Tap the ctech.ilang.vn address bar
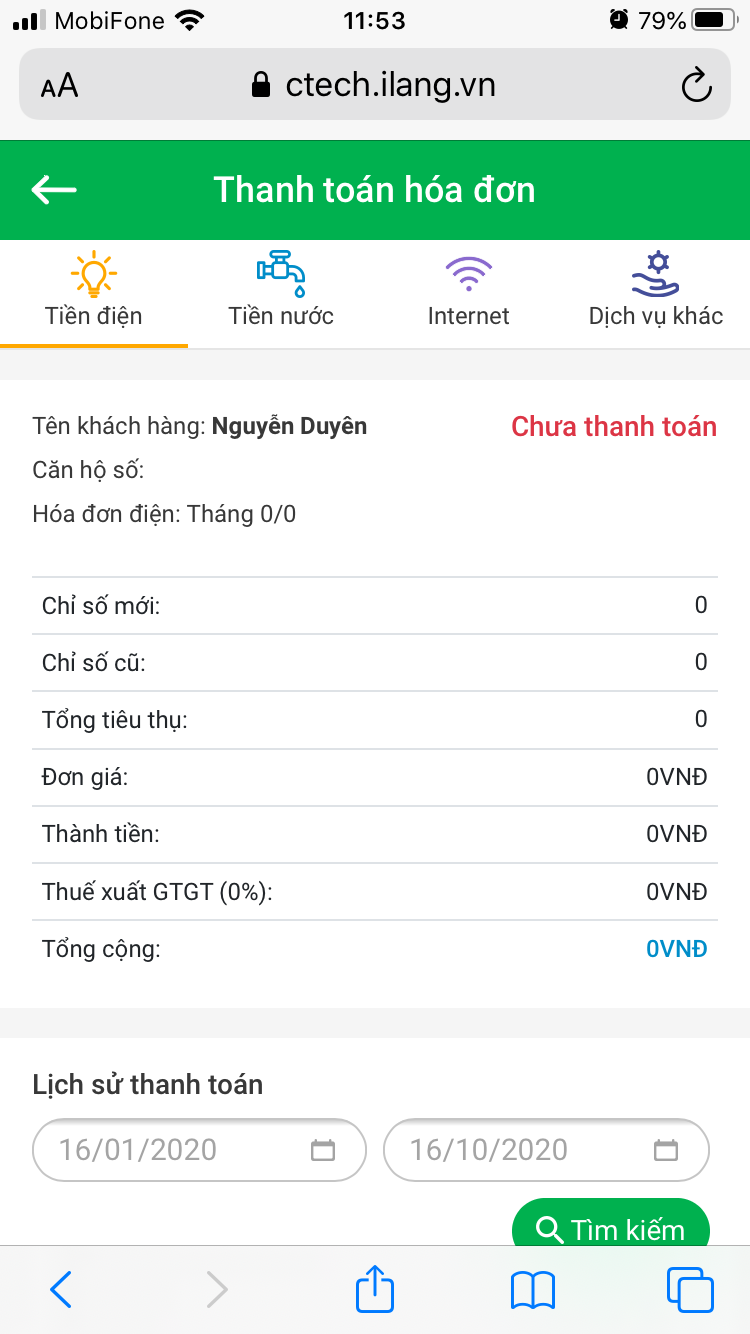 375,85
